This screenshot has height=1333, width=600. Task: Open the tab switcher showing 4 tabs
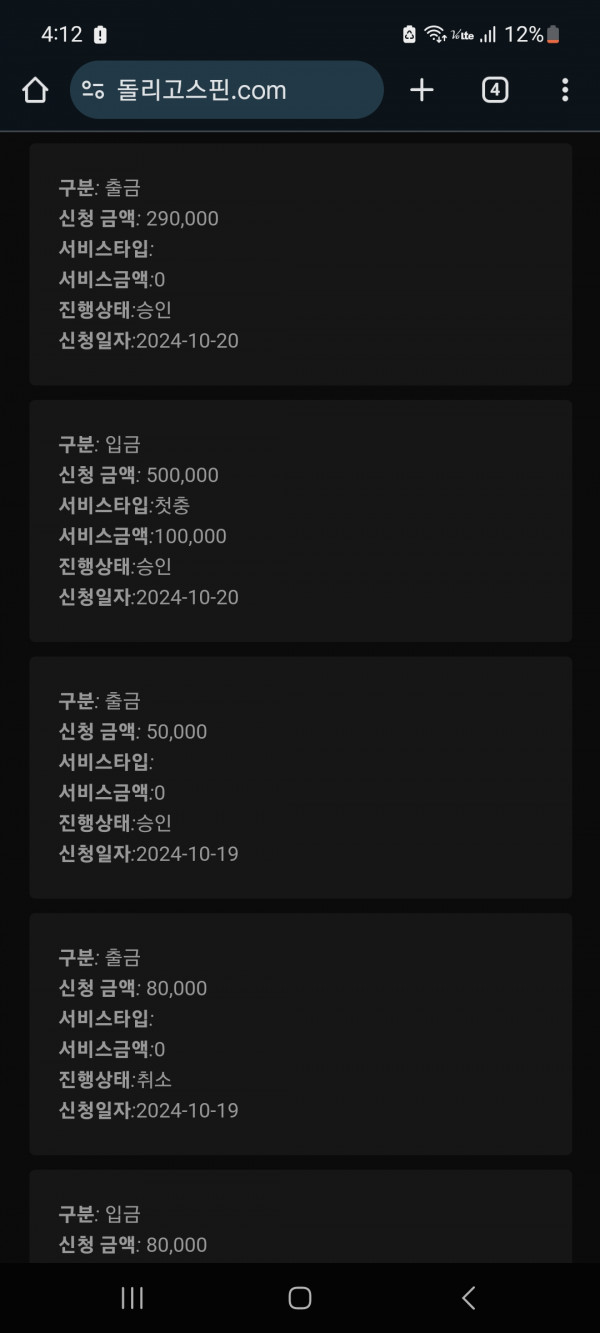[x=495, y=90]
